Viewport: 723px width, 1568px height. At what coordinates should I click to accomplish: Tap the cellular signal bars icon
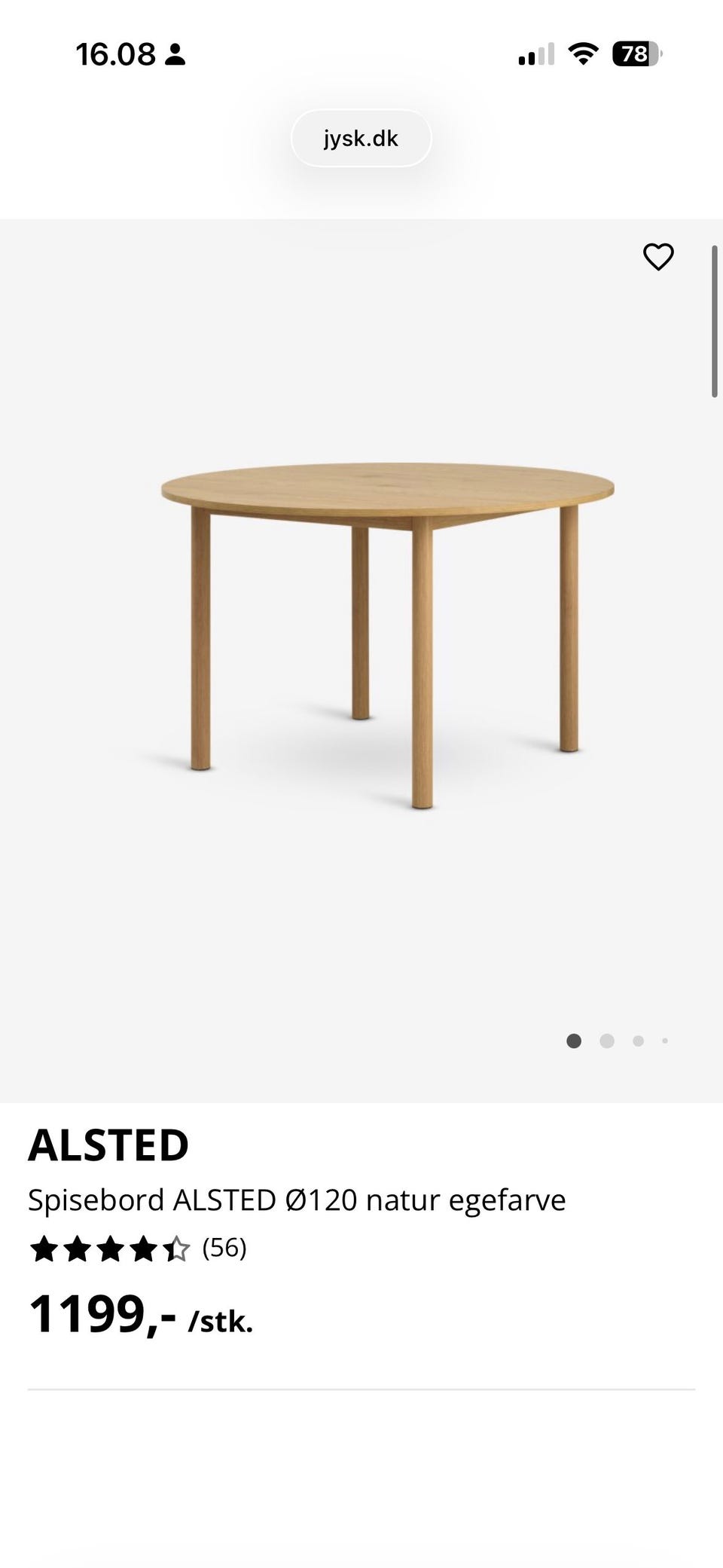coord(536,53)
